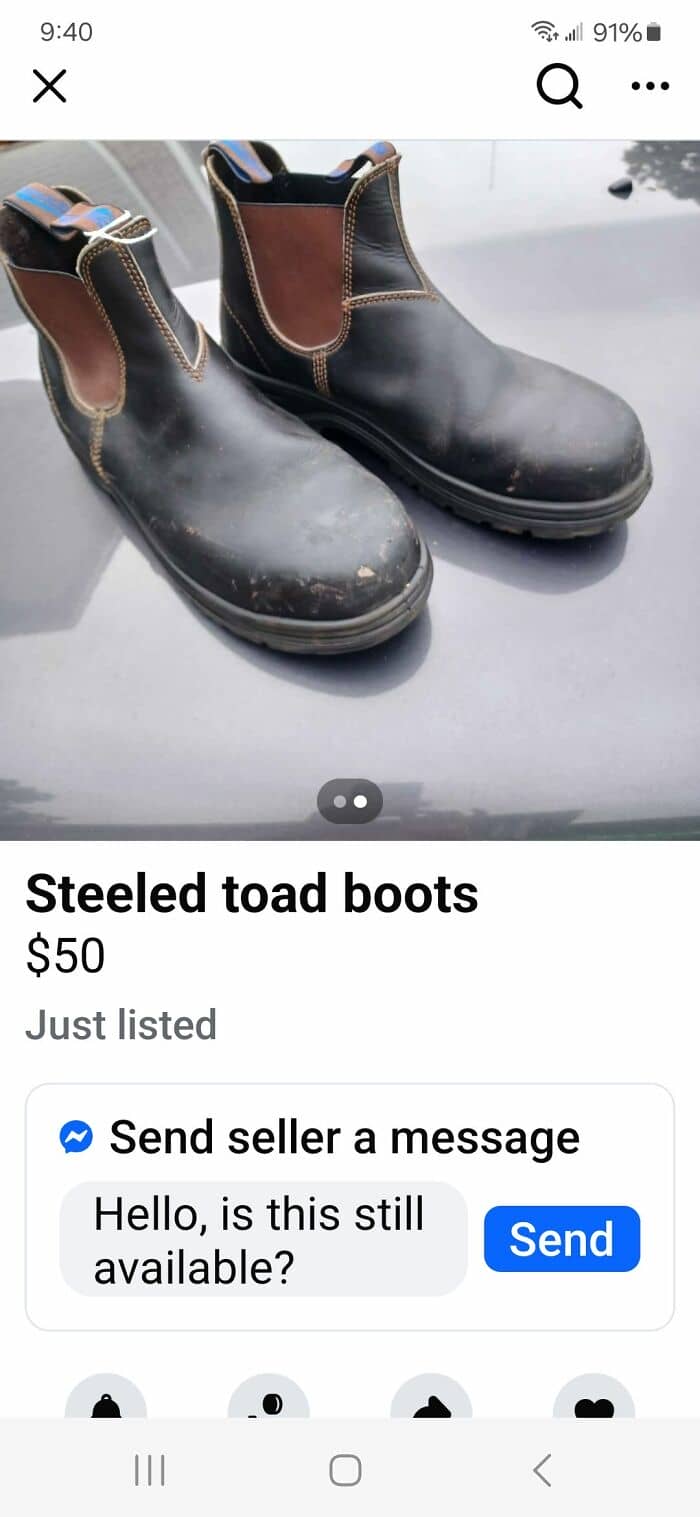Edit the 'Hello, is this still available?' message
The height and width of the screenshot is (1517, 700).
pyautogui.click(x=263, y=1240)
